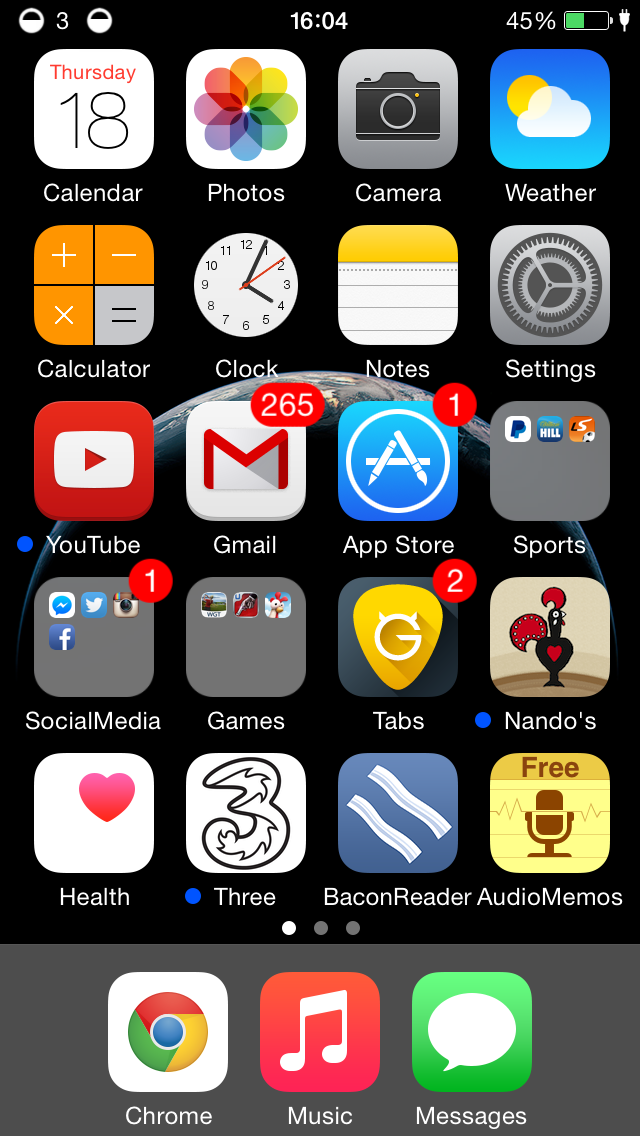Open the Camera app
The image size is (640, 1136).
pos(398,109)
